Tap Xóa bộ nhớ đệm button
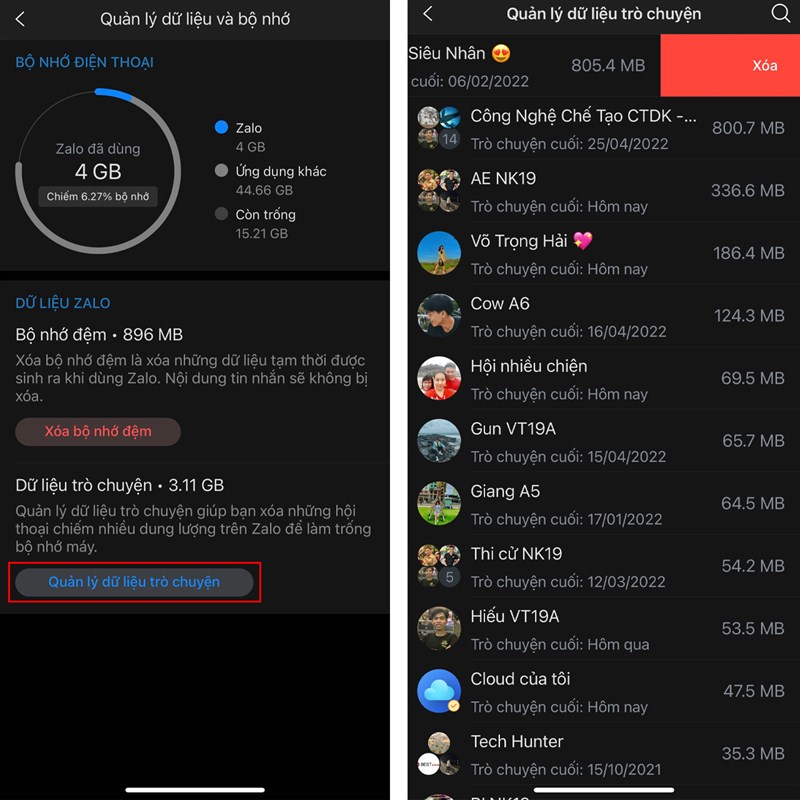Screen dimensions: 800x800 coord(98,432)
